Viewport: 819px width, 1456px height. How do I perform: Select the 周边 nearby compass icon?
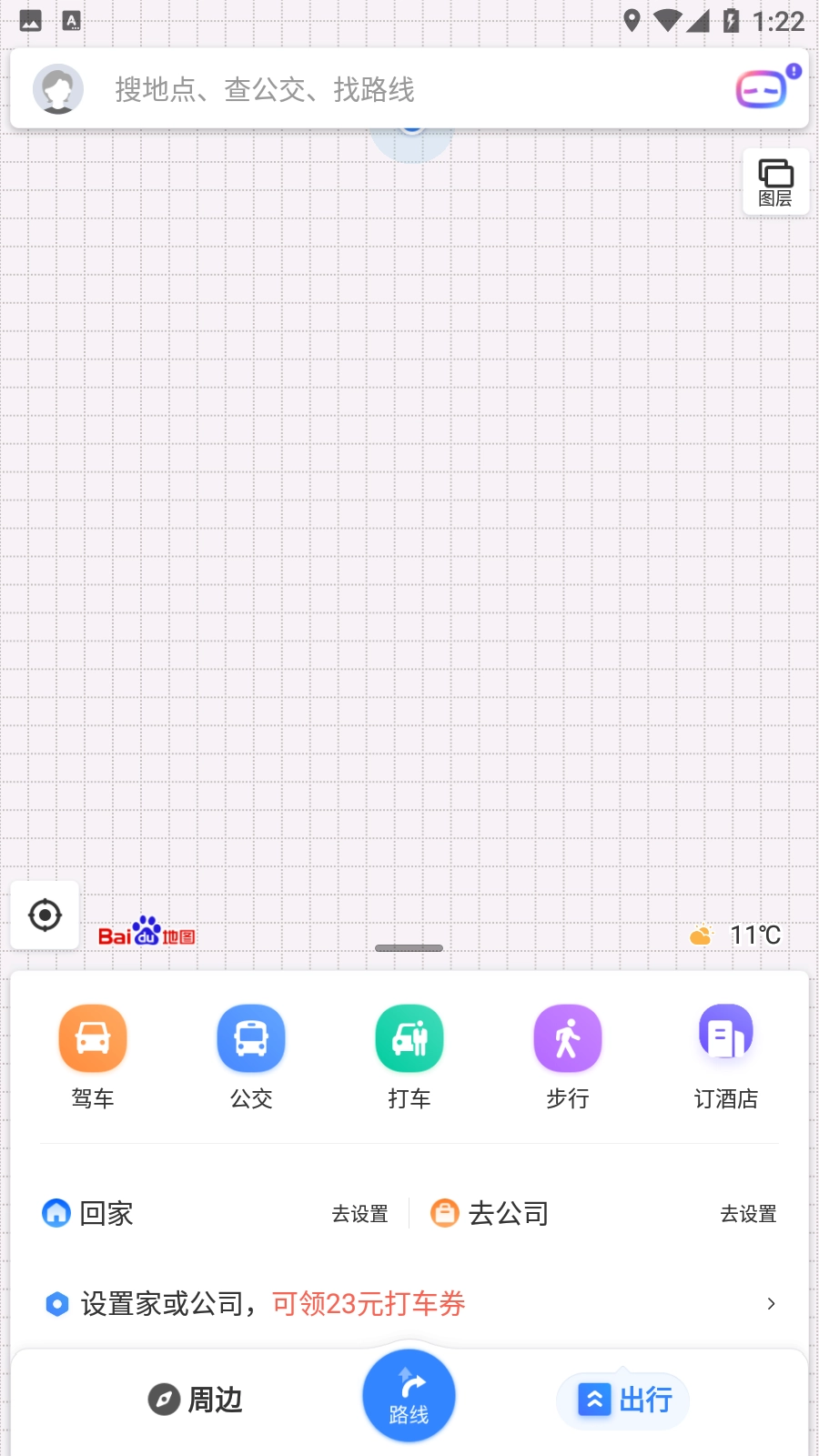(196, 1400)
